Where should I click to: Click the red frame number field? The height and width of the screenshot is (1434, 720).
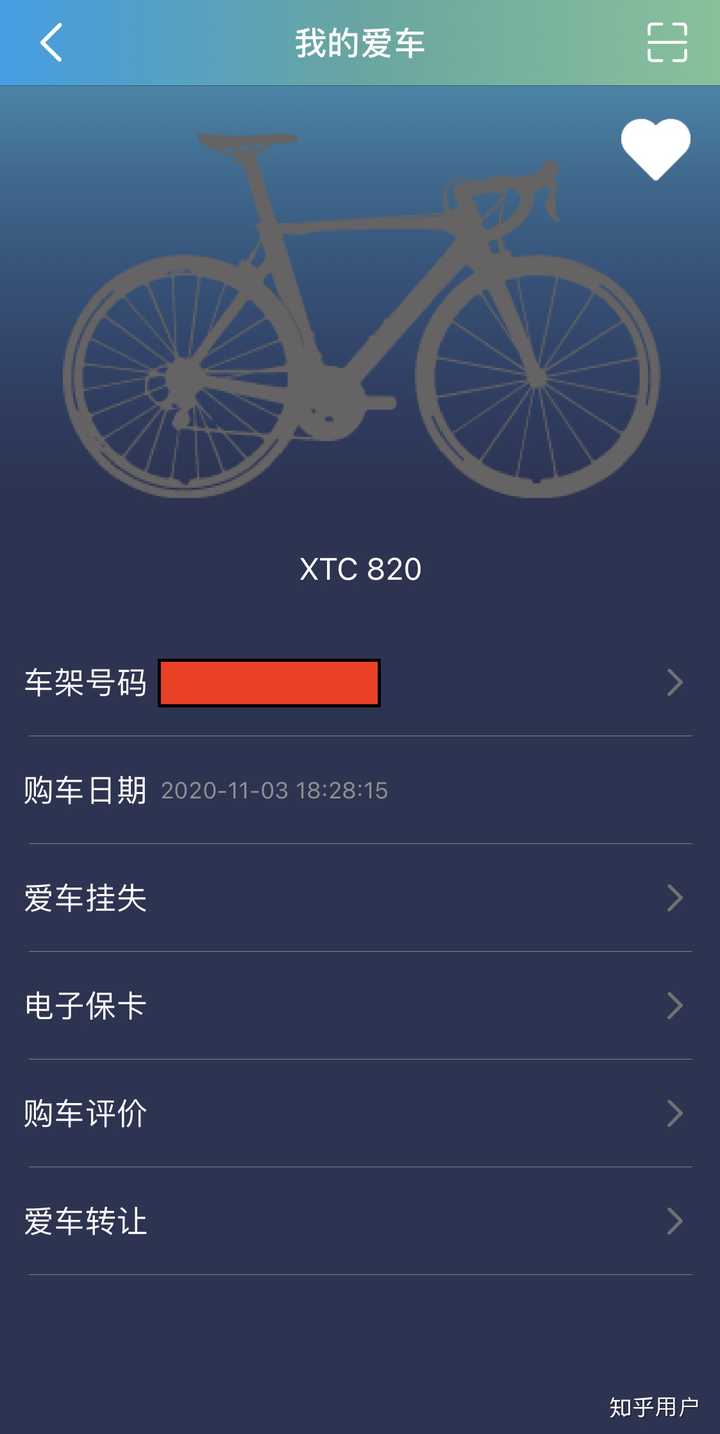click(x=270, y=683)
